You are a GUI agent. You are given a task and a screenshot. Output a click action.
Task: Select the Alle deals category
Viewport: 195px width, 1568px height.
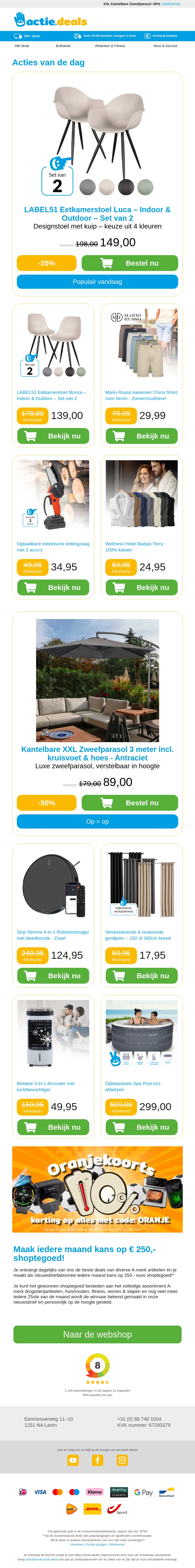click(x=22, y=46)
